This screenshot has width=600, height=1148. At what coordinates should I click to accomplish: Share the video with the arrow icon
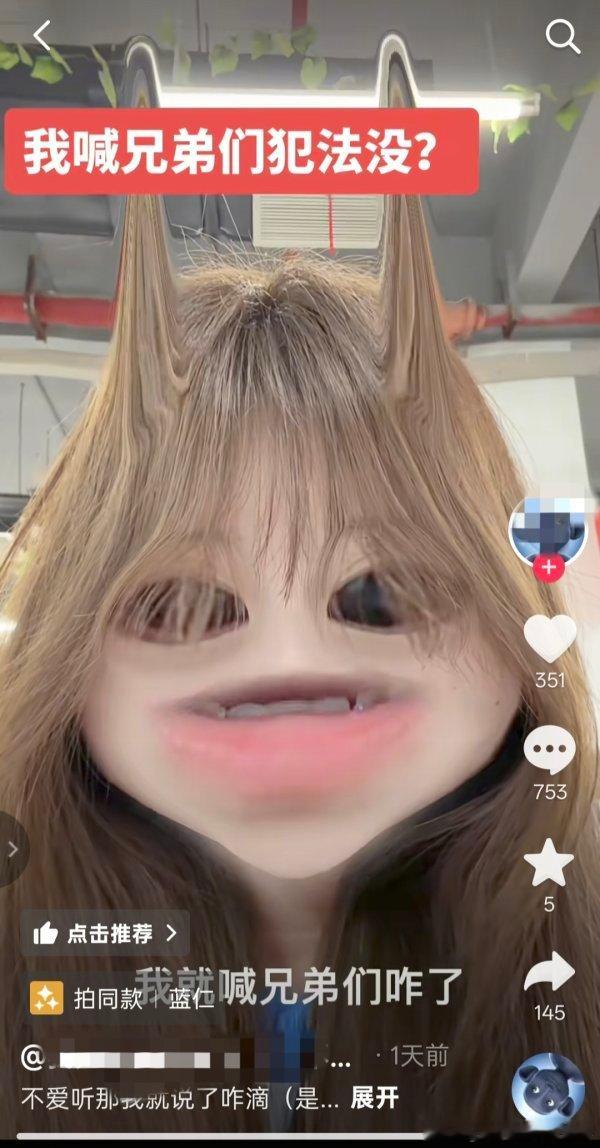coord(550,973)
